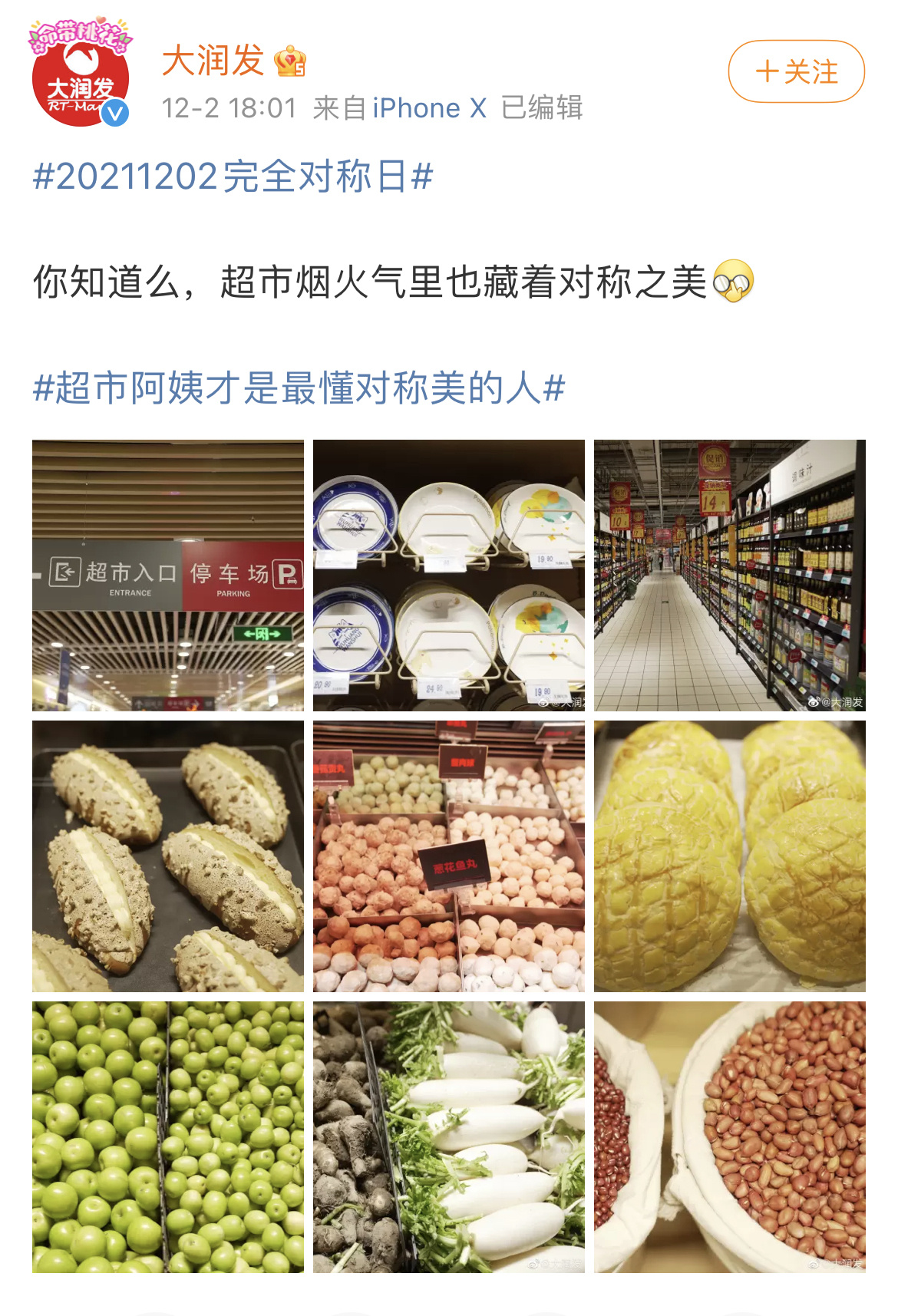Open the supermarket aisle photo

(729, 576)
